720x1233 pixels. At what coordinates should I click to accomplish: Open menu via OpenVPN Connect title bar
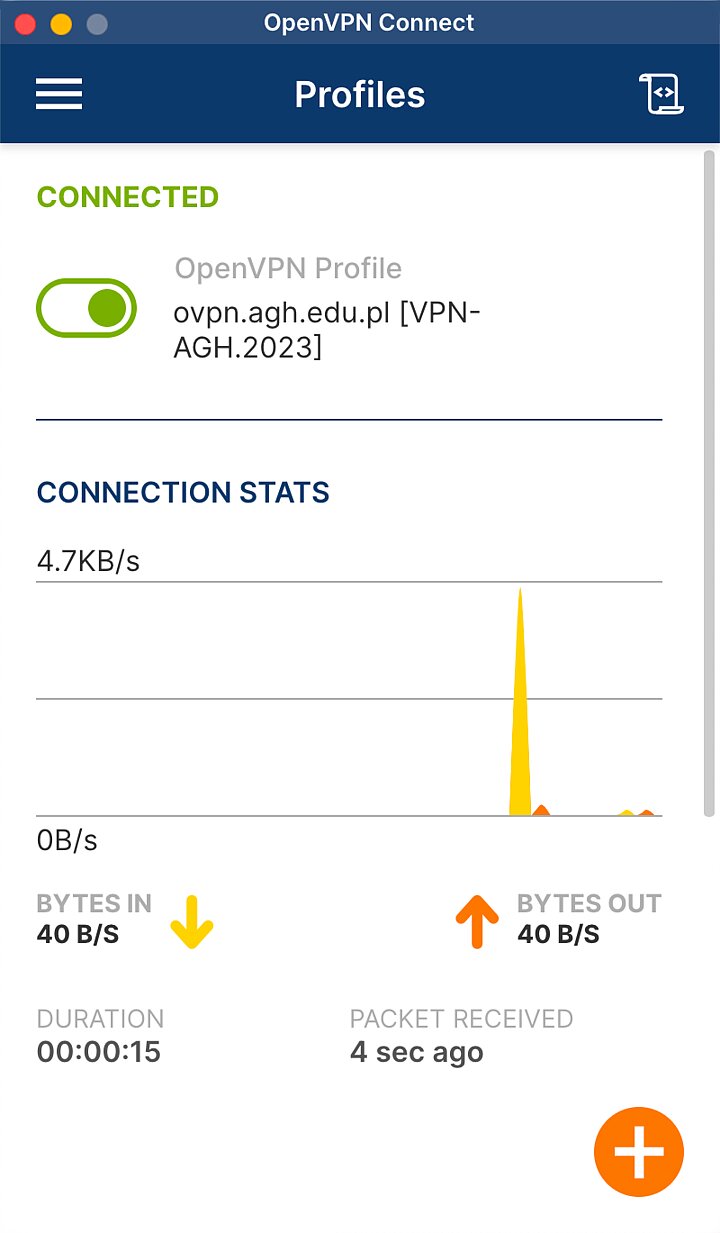coord(368,23)
